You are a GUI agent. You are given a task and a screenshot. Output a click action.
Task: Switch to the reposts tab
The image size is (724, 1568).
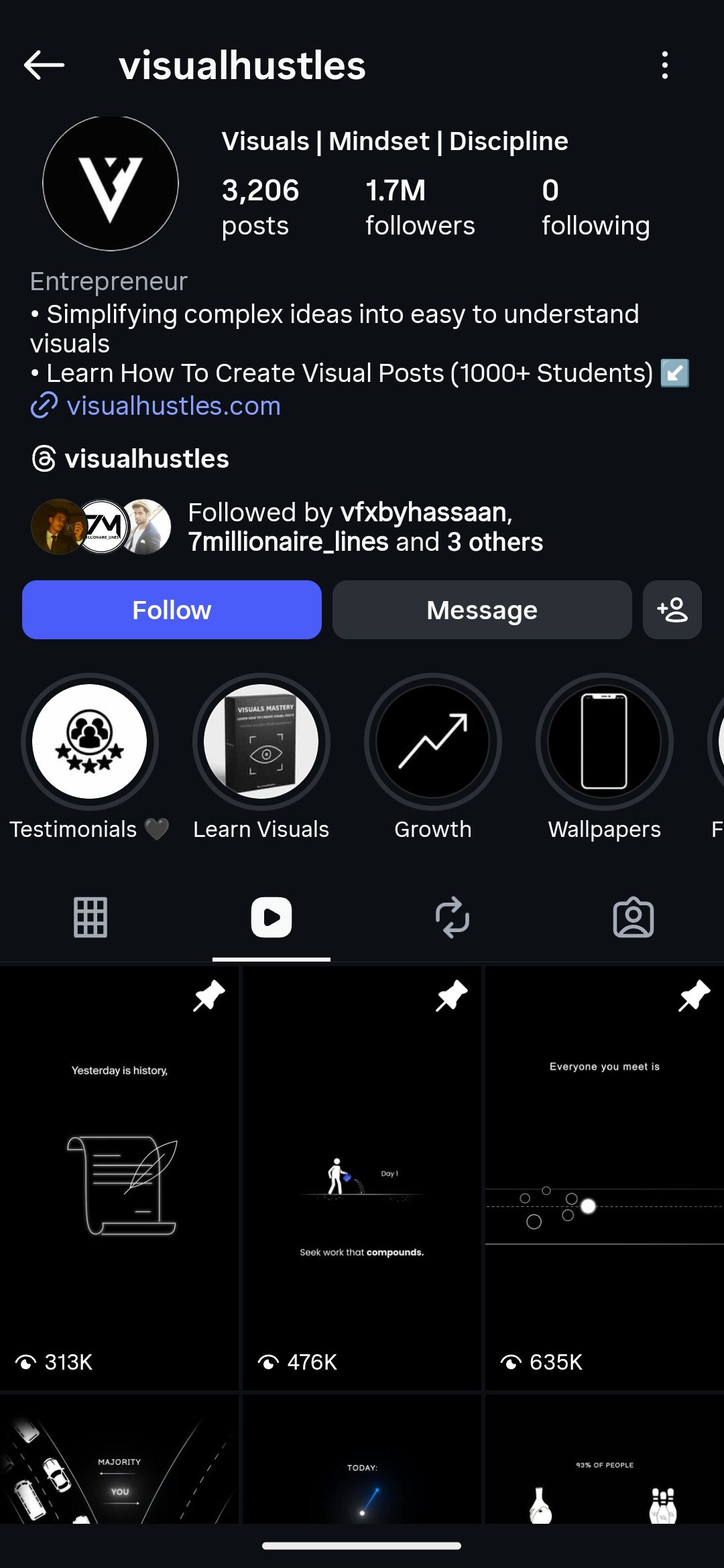click(x=452, y=917)
